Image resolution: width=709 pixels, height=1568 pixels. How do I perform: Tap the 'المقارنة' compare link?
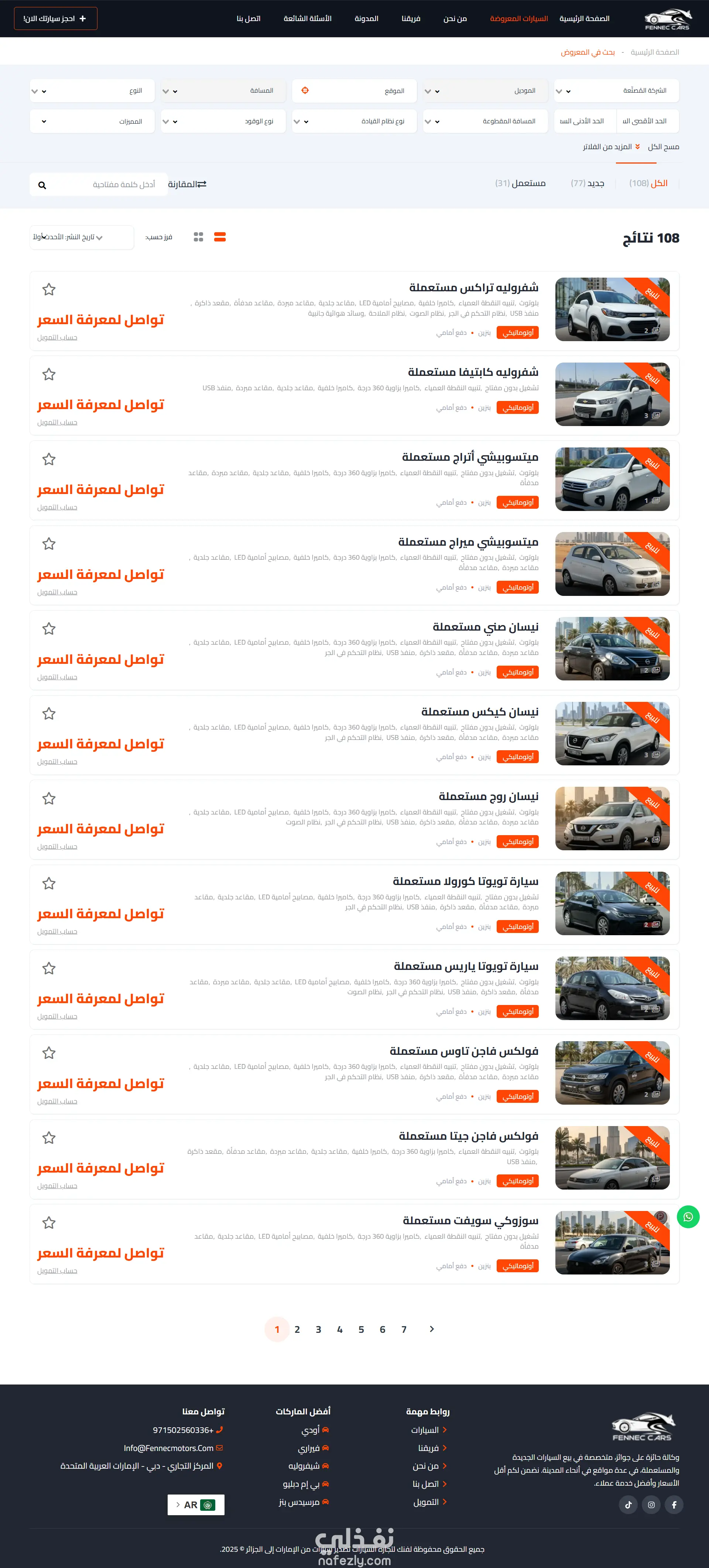click(187, 184)
